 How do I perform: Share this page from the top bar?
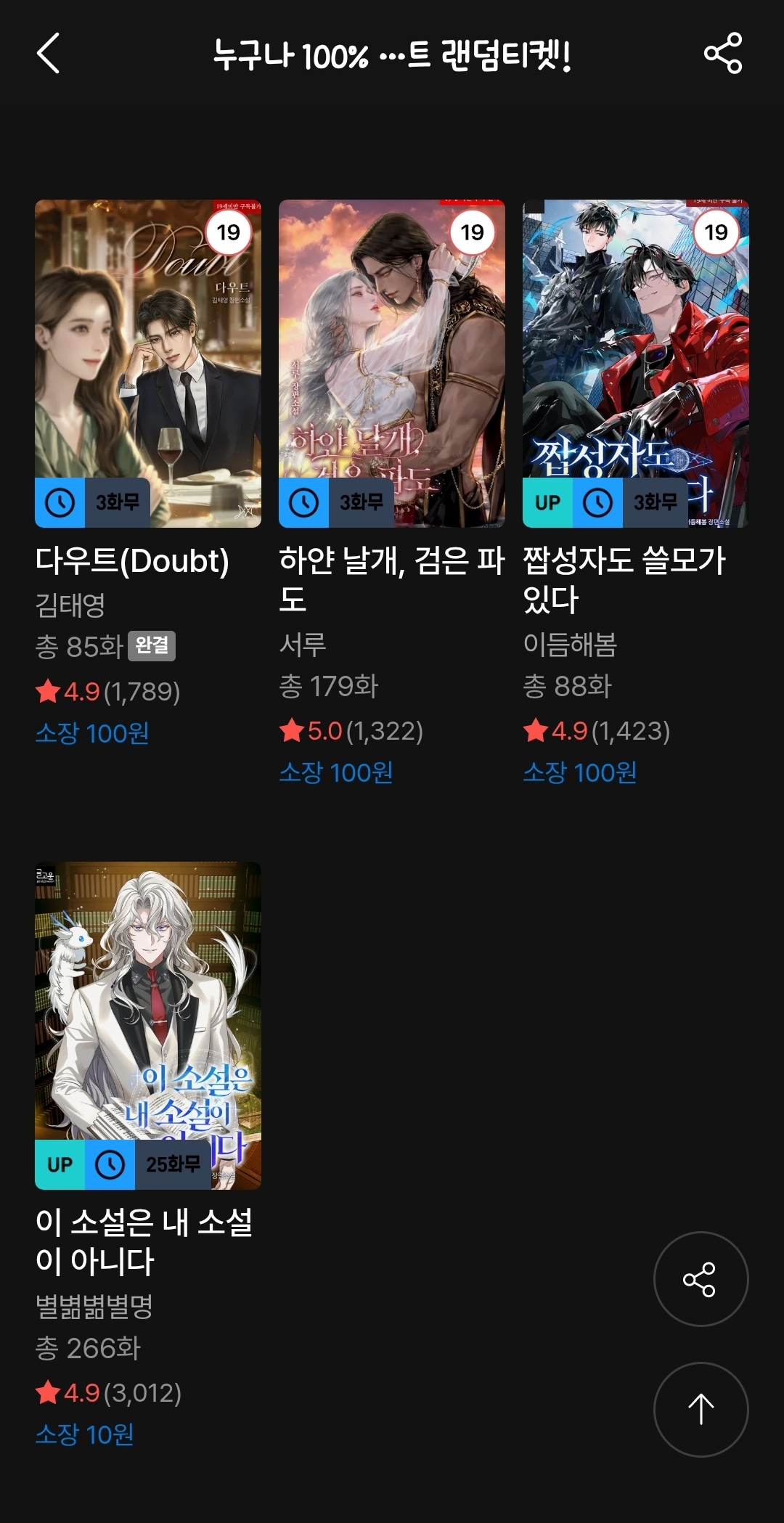pos(722,54)
